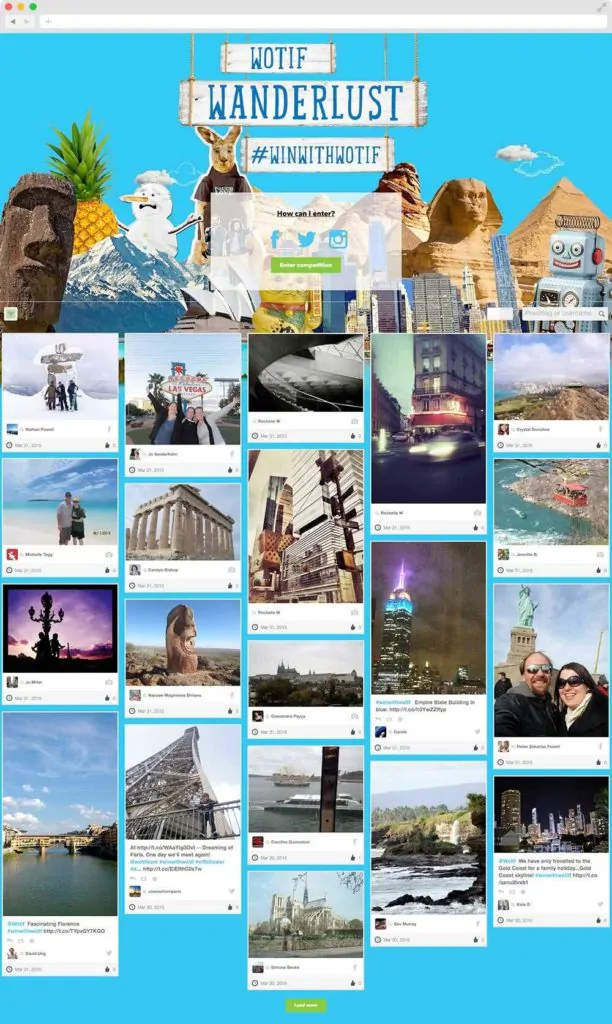The height and width of the screenshot is (1024, 612).
Task: View the Las Vegas sign photo post
Action: click(x=183, y=389)
